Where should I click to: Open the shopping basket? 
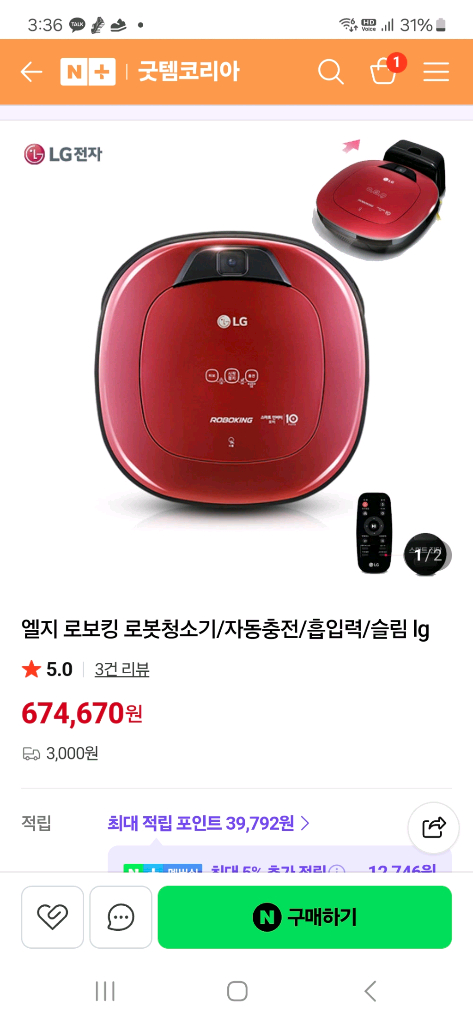click(385, 70)
